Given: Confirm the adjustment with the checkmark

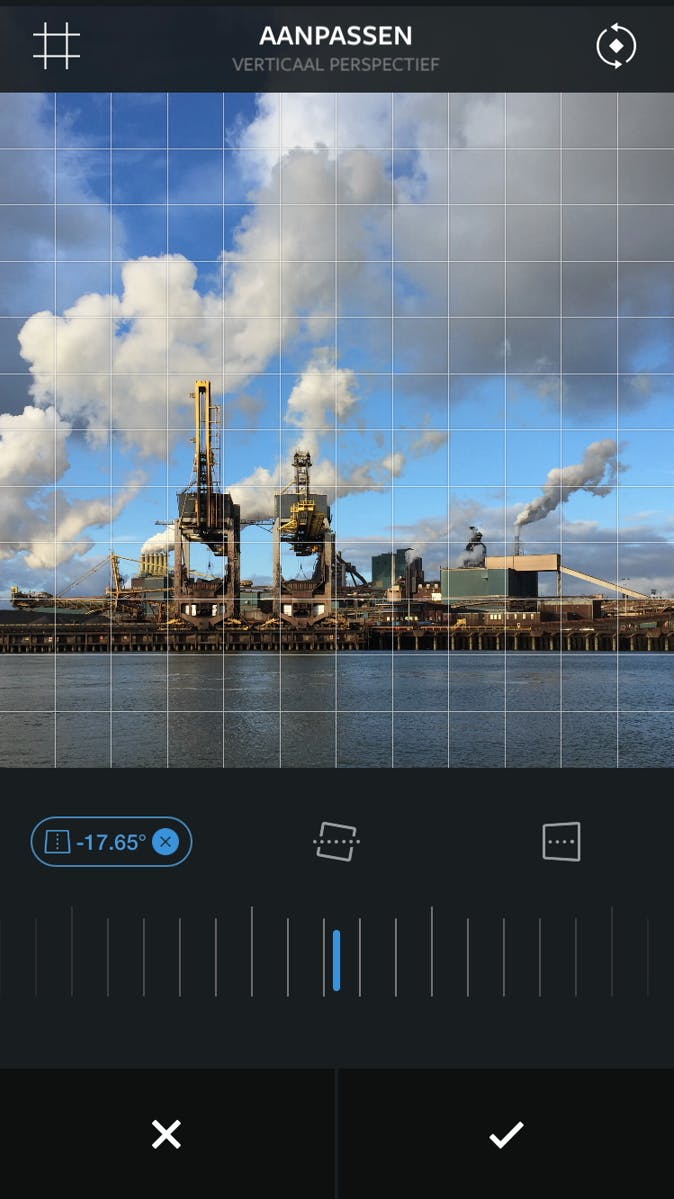Looking at the screenshot, I should point(506,1134).
